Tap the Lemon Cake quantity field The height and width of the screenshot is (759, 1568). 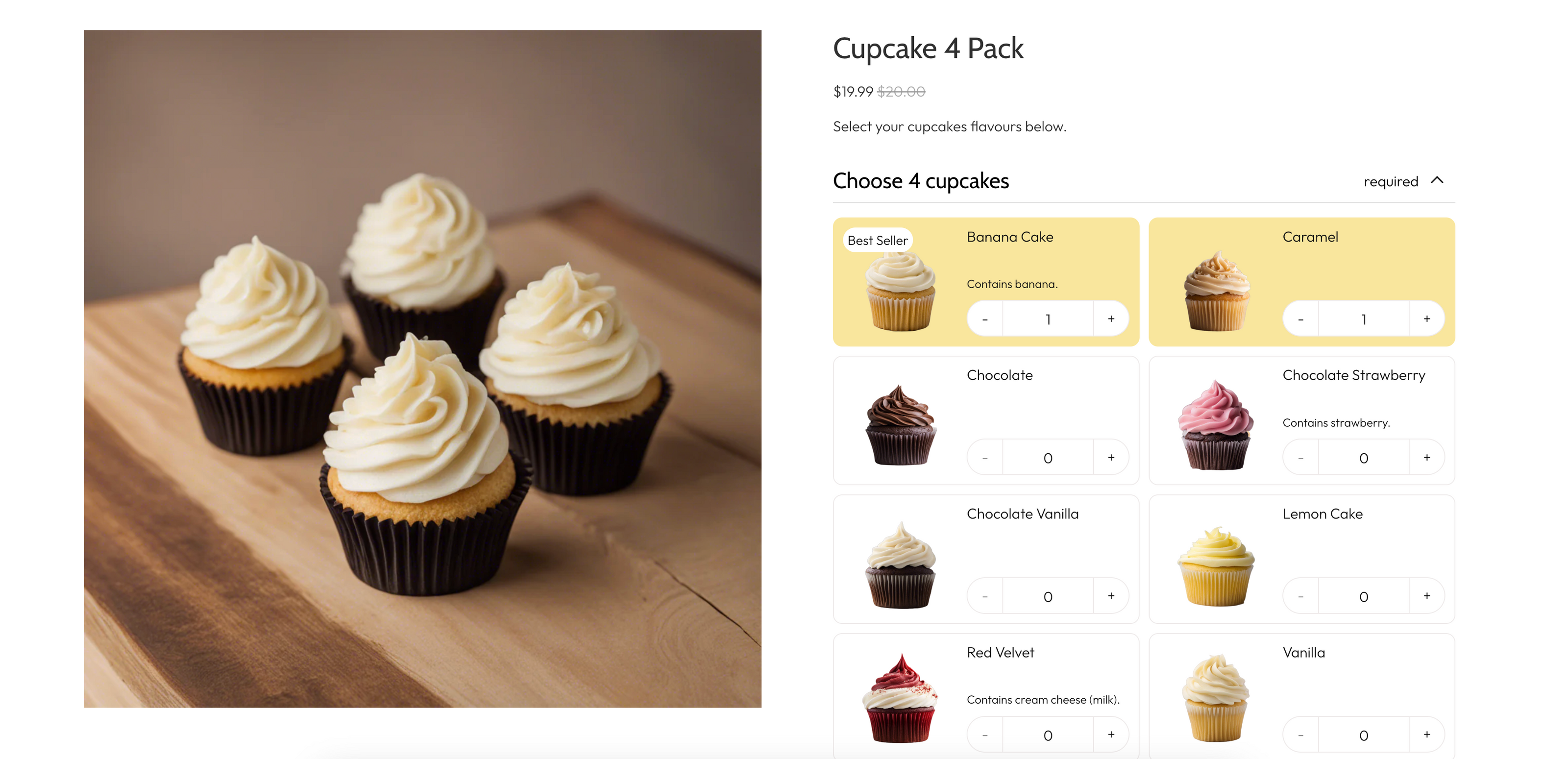click(x=1364, y=596)
